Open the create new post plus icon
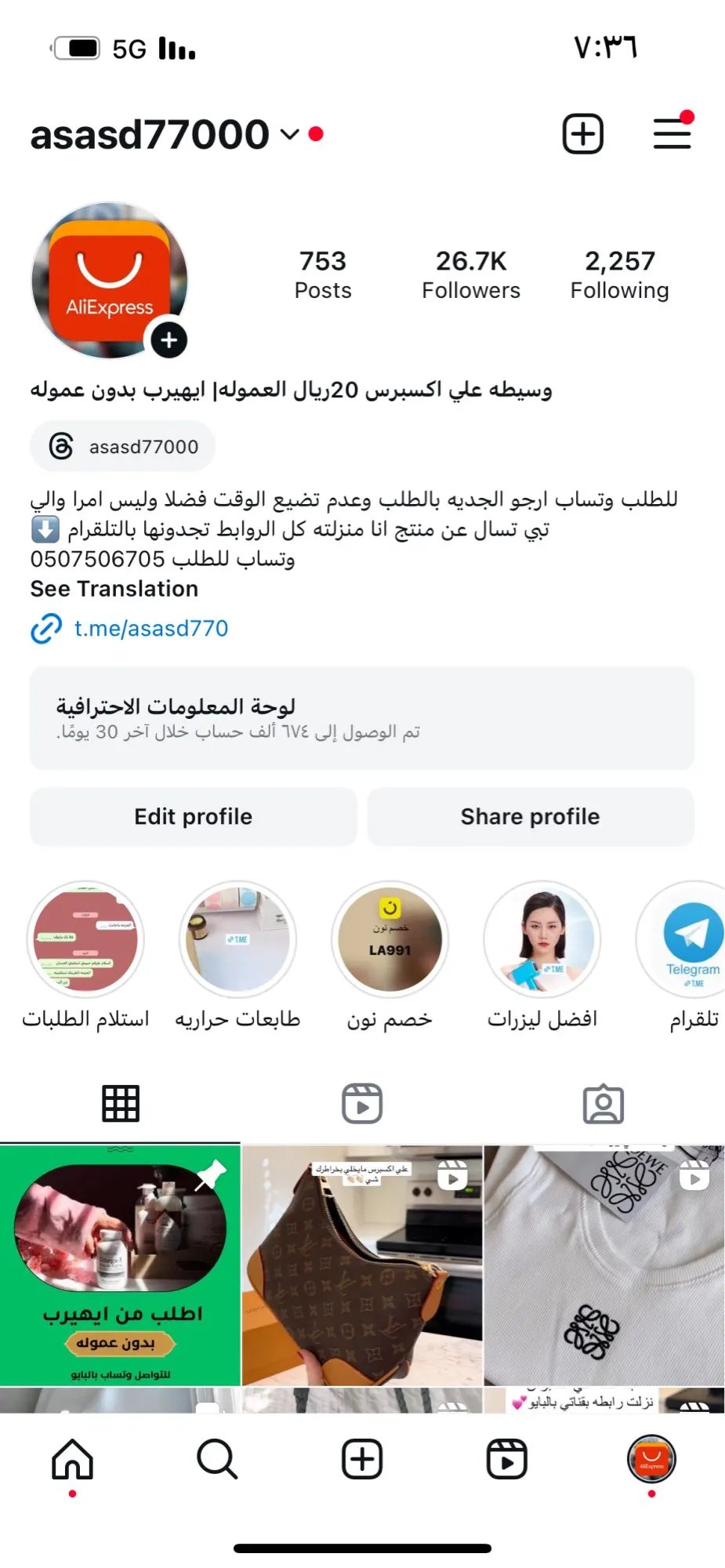The height and width of the screenshot is (1568, 725). pyautogui.click(x=582, y=134)
